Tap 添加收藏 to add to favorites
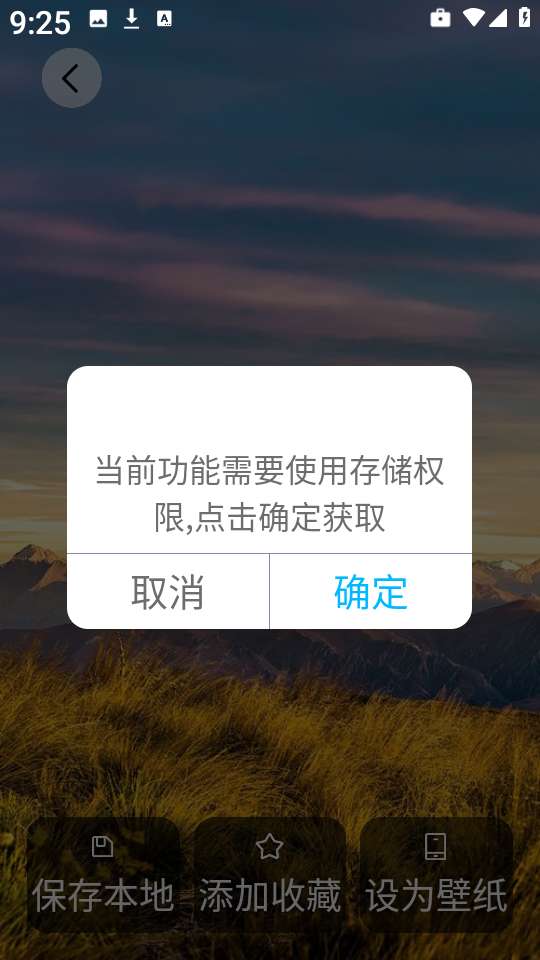This screenshot has width=540, height=960. click(269, 874)
